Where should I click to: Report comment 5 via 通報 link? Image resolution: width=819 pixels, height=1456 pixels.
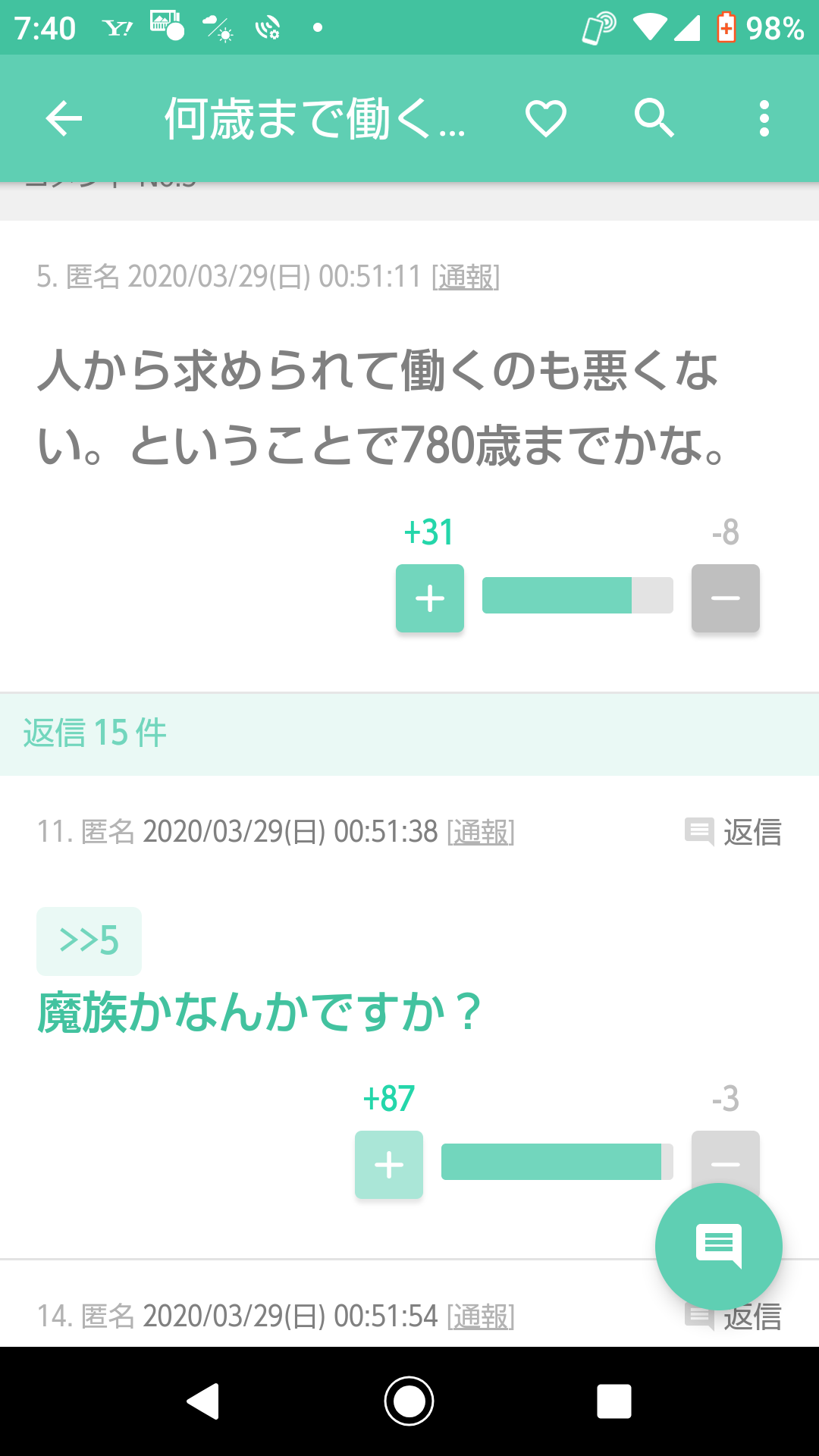click(465, 278)
